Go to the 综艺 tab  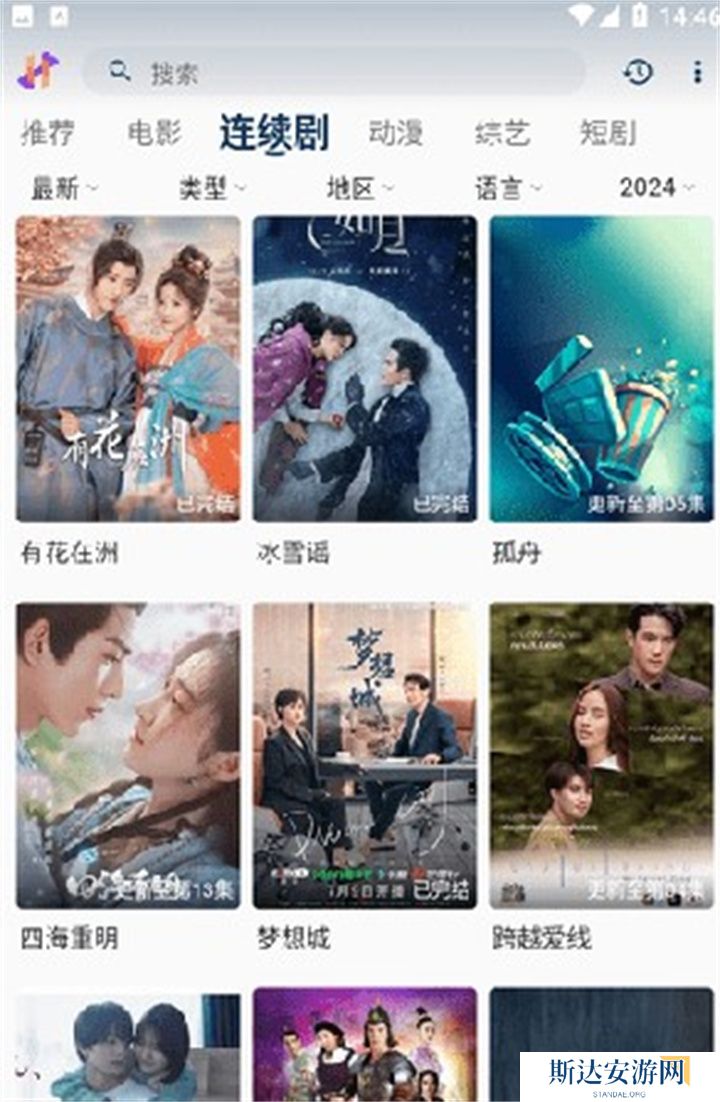point(502,133)
